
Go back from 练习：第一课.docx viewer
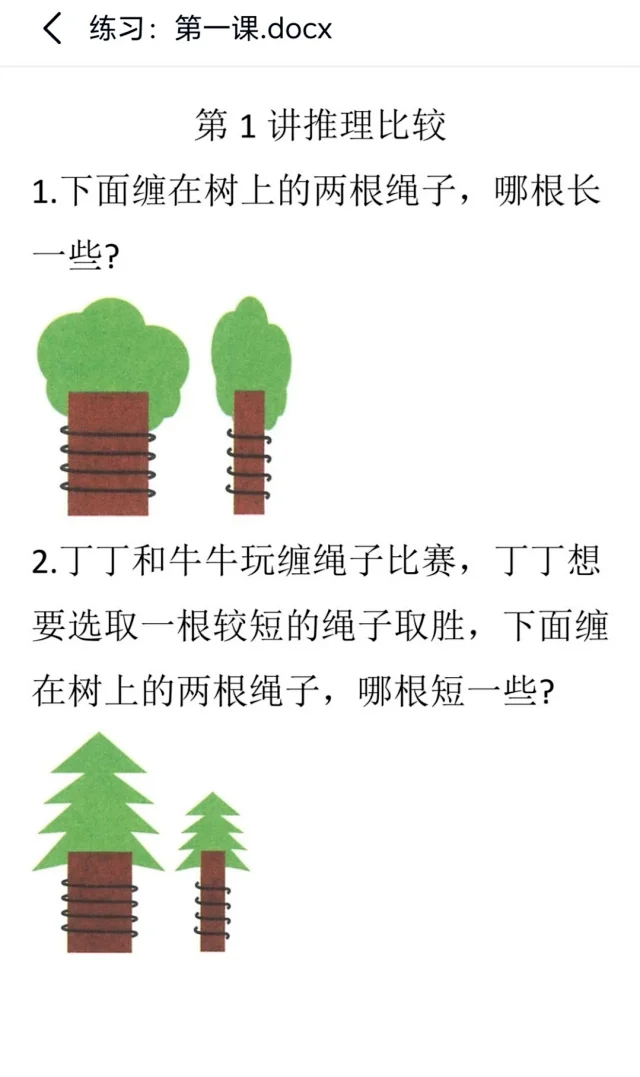pos(52,29)
